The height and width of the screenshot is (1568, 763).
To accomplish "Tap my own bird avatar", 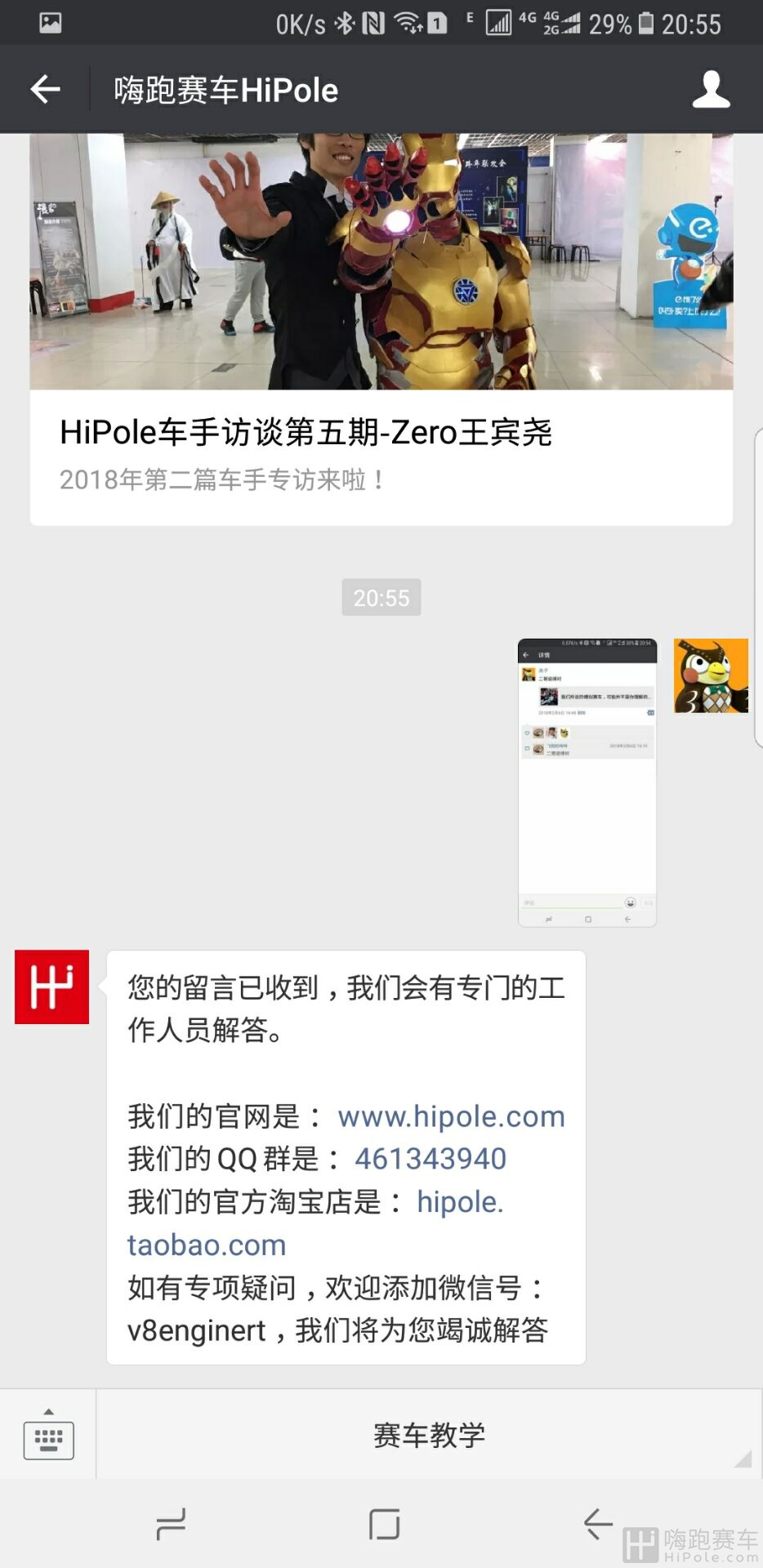I will (711, 675).
